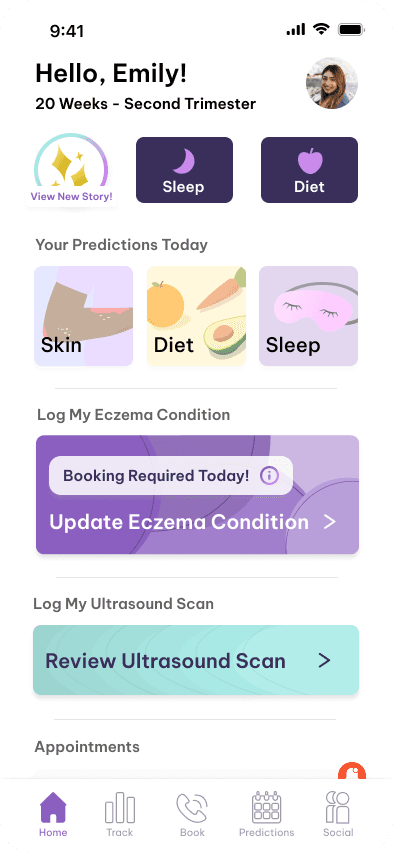Image resolution: width=393 pixels, height=852 pixels.
Task: Tap the info icon beside Booking Required Today
Action: point(269,476)
